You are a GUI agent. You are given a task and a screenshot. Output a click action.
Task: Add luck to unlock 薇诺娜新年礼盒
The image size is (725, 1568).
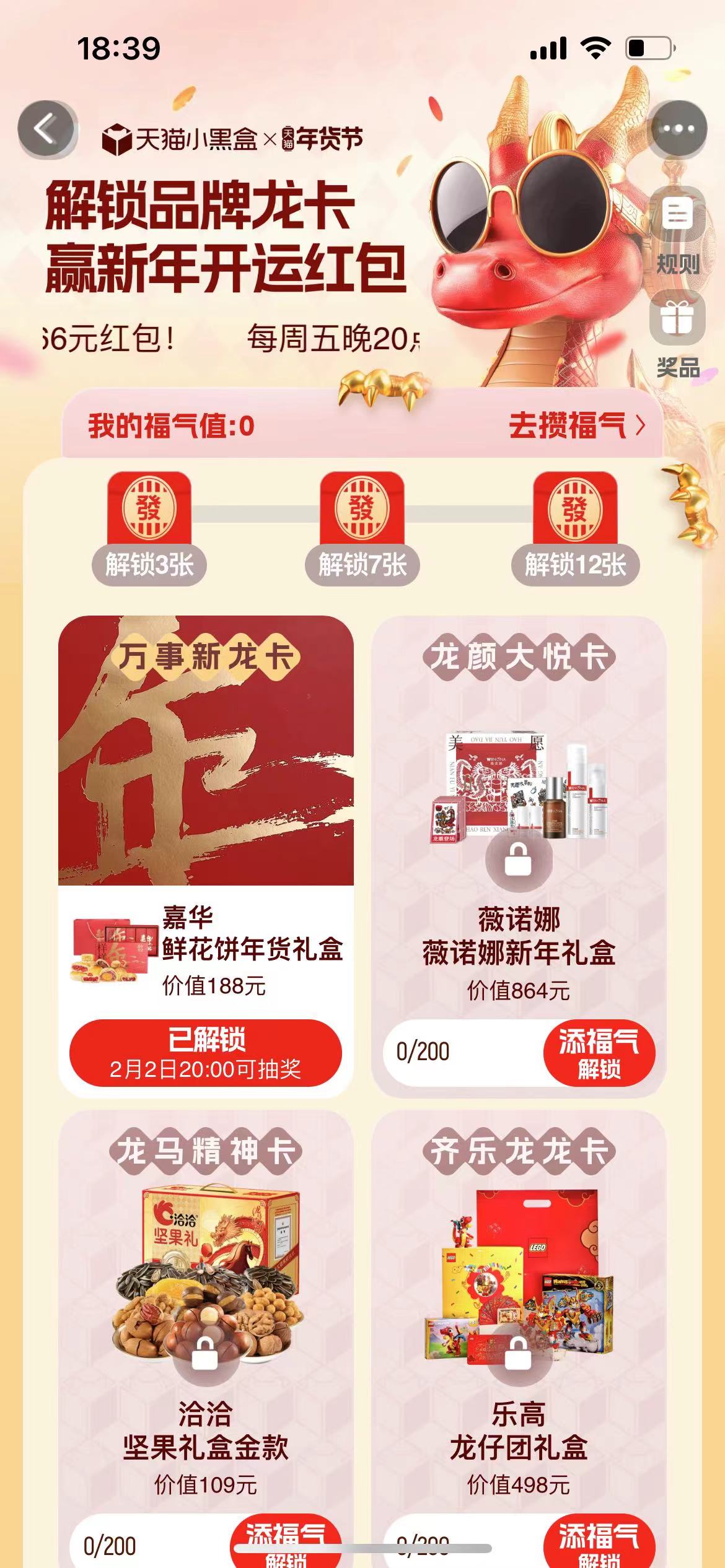599,1053
